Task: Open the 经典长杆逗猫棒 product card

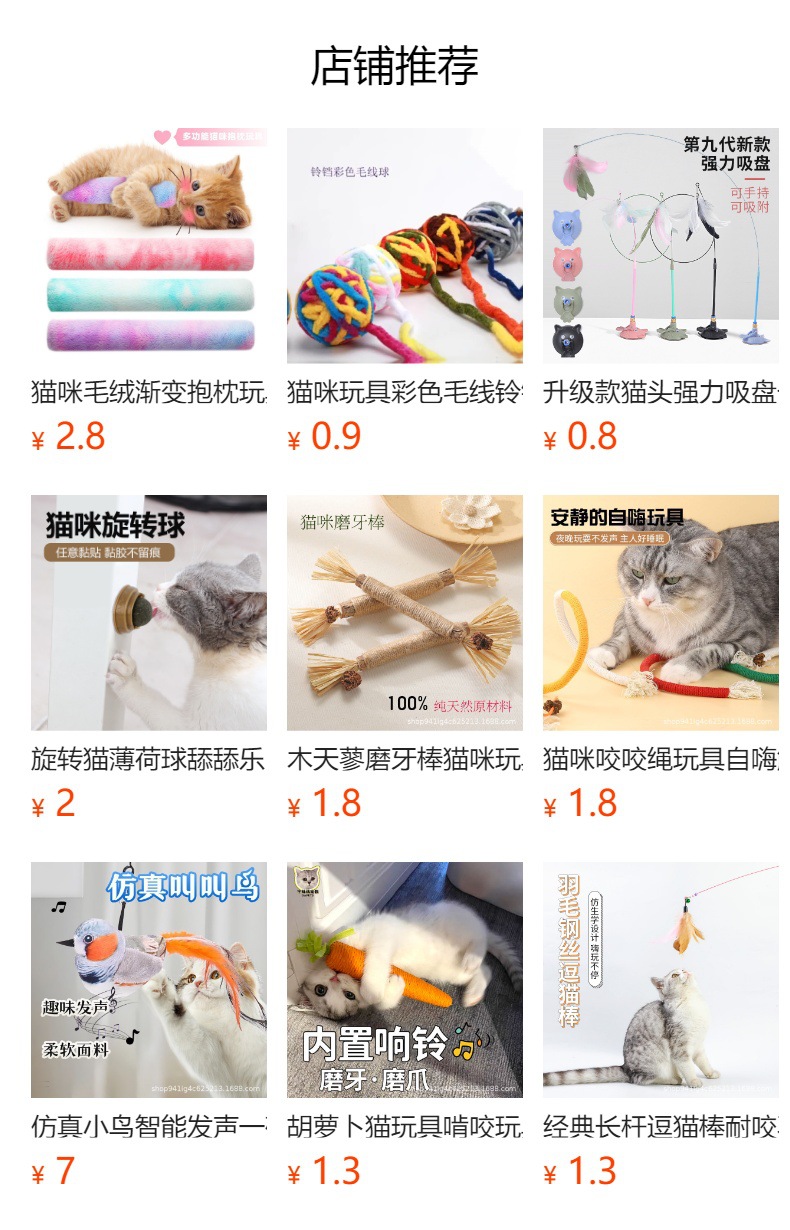Action: click(x=661, y=1026)
